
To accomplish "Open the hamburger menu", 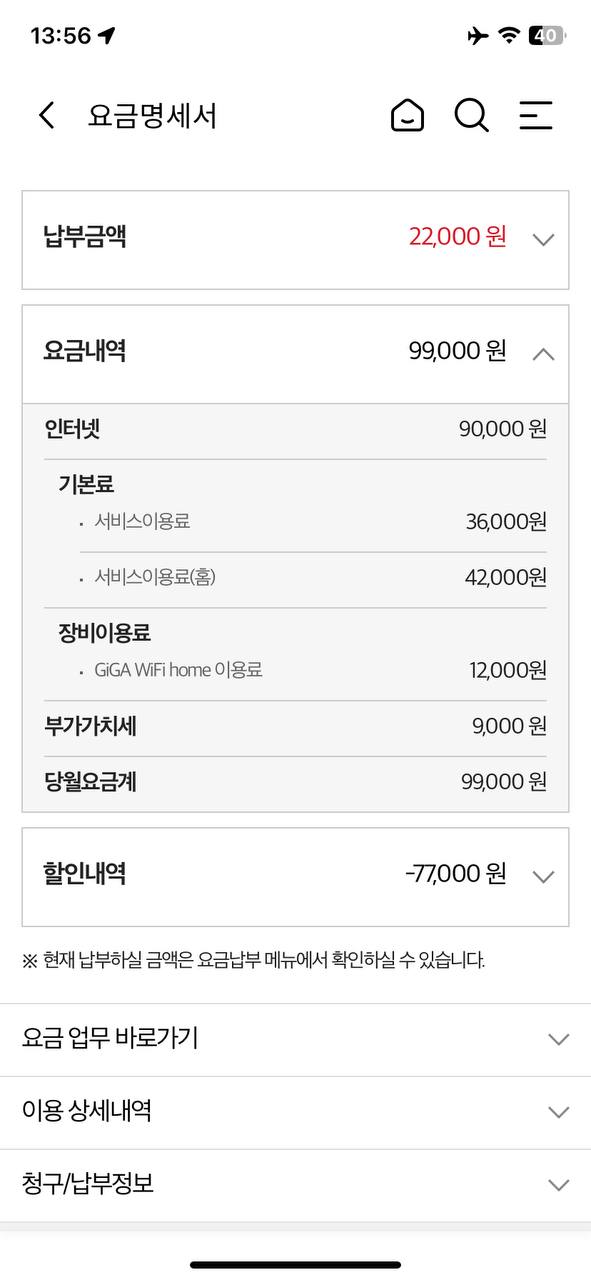I will pyautogui.click(x=536, y=115).
